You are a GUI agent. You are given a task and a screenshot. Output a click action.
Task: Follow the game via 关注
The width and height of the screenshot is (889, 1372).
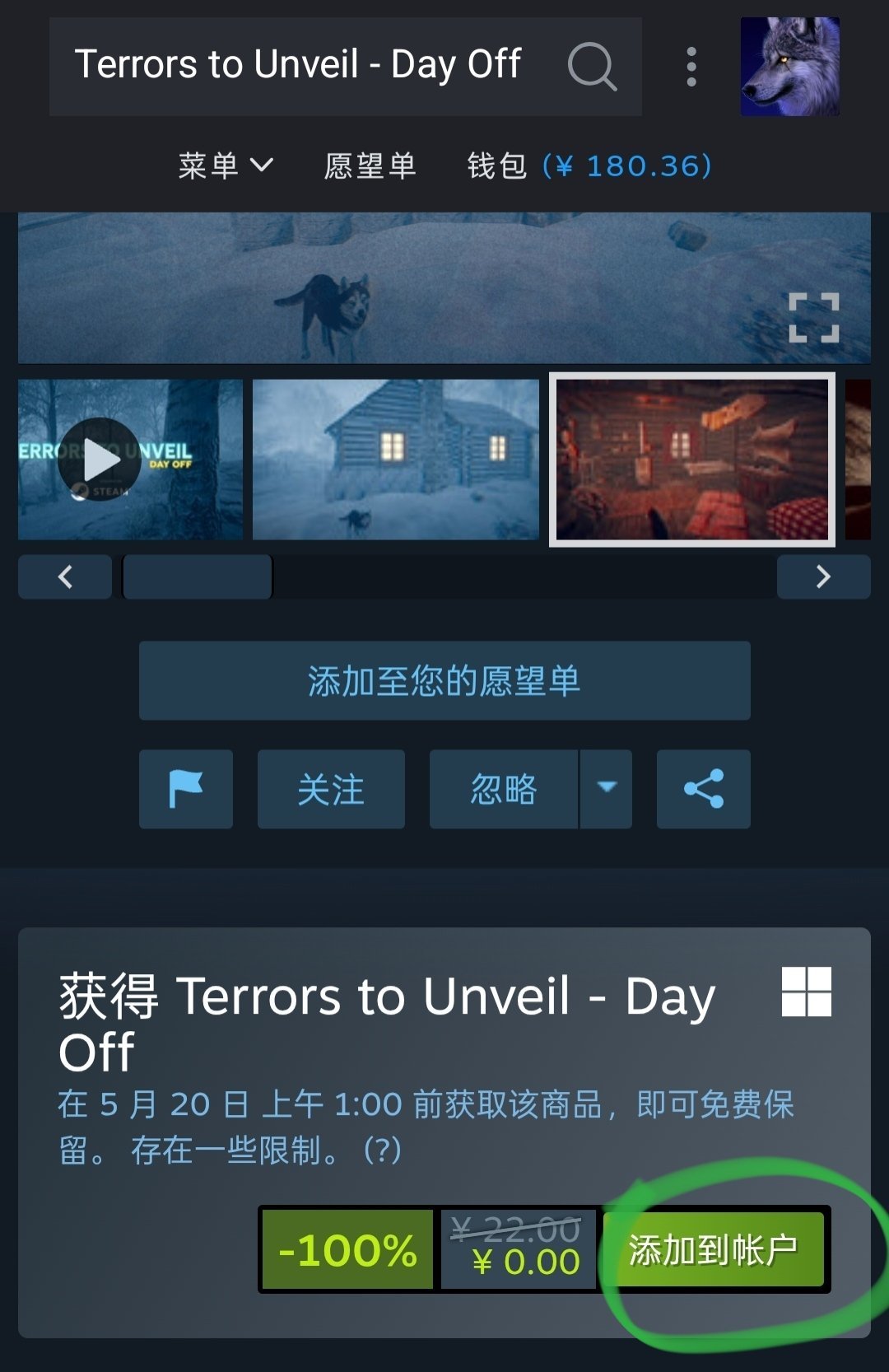tap(331, 789)
